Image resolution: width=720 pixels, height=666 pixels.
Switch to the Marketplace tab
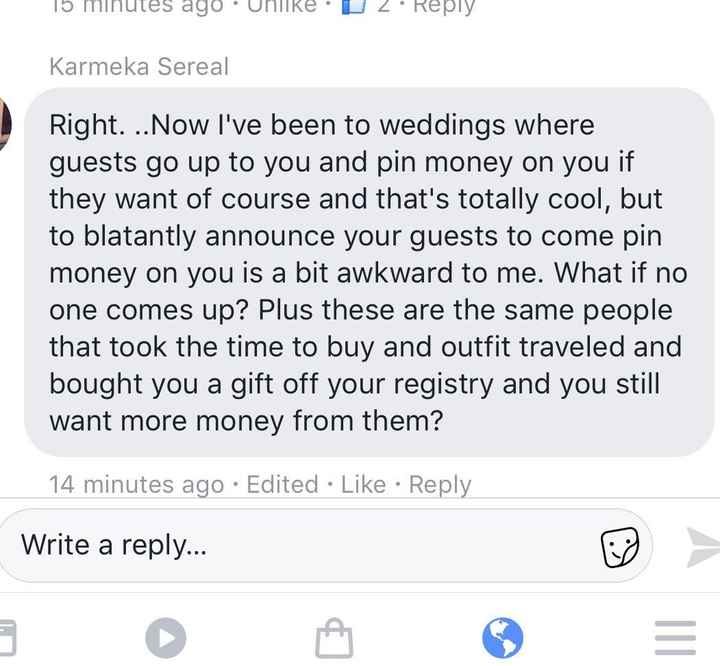pyautogui.click(x=334, y=636)
